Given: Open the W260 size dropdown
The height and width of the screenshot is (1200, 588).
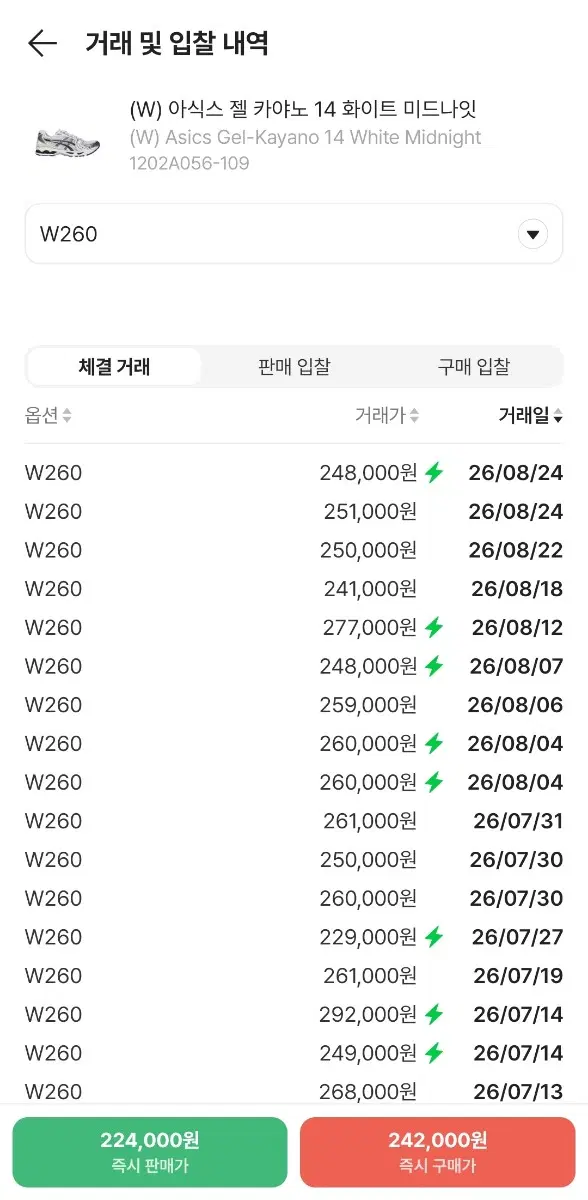Looking at the screenshot, I should (294, 234).
